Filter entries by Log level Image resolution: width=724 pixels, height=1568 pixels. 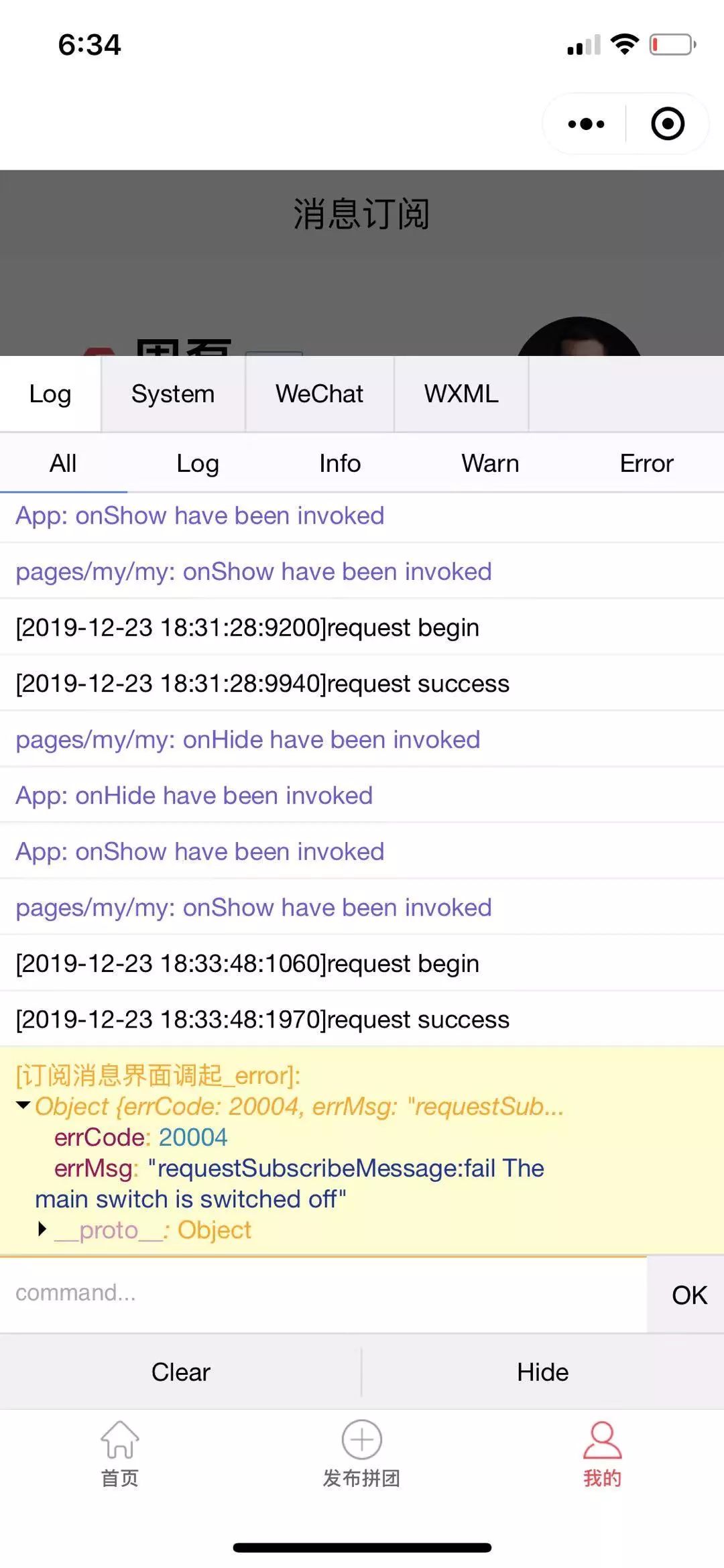pyautogui.click(x=198, y=463)
